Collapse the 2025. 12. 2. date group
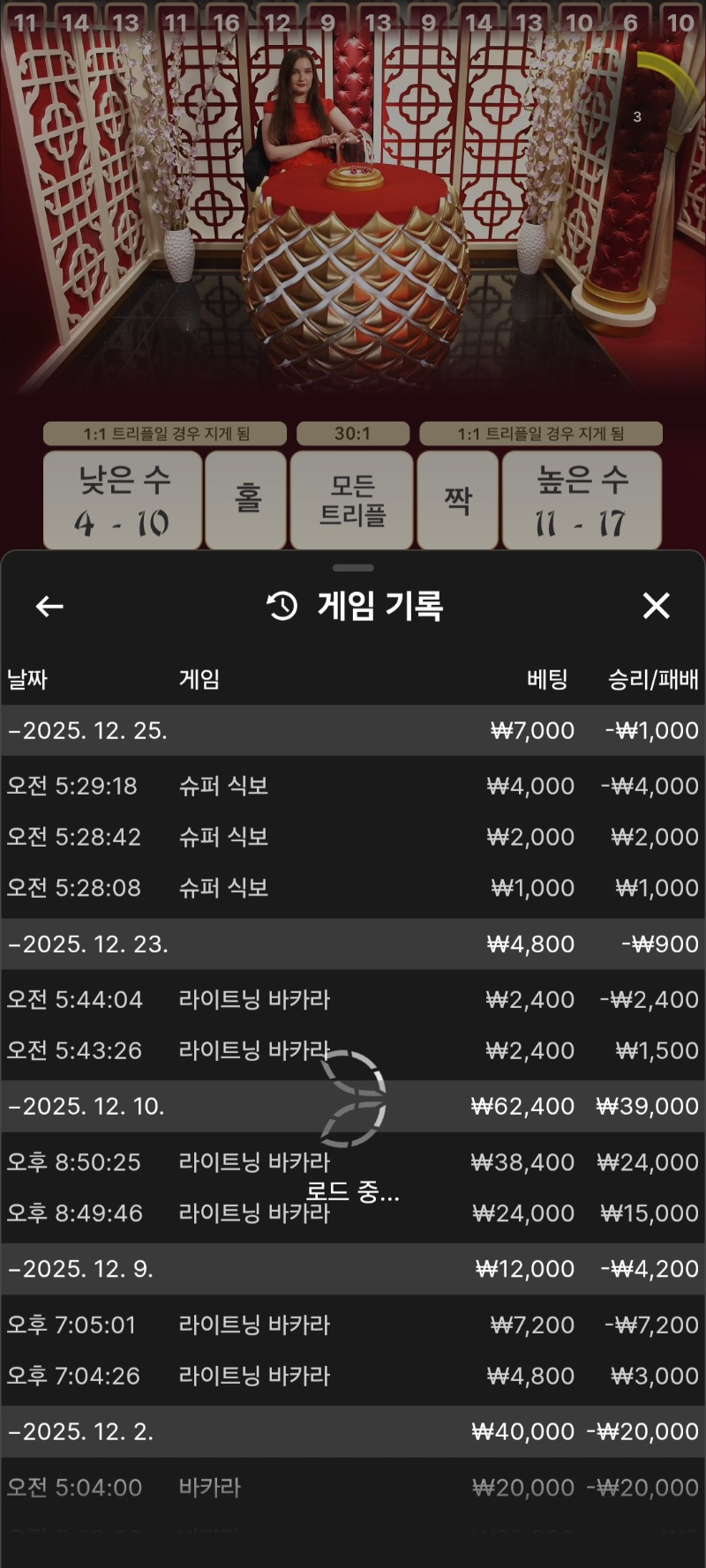The image size is (706, 1568). tap(81, 1430)
